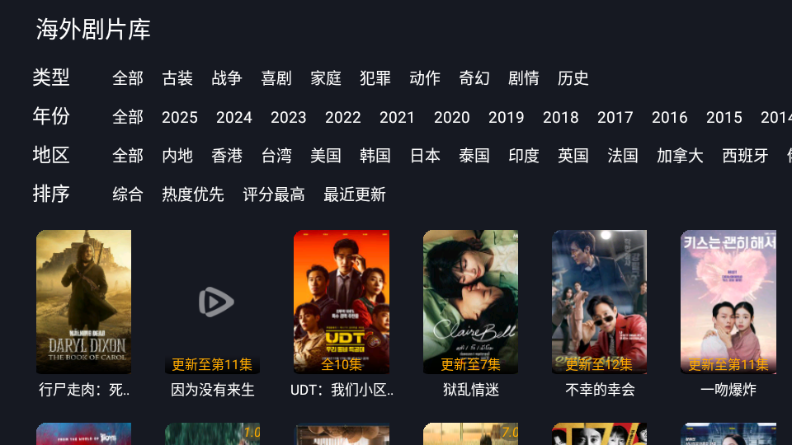This screenshot has width=792, height=445.
Task: Filter shows by 奇幻 genre
Action: pos(474,78)
